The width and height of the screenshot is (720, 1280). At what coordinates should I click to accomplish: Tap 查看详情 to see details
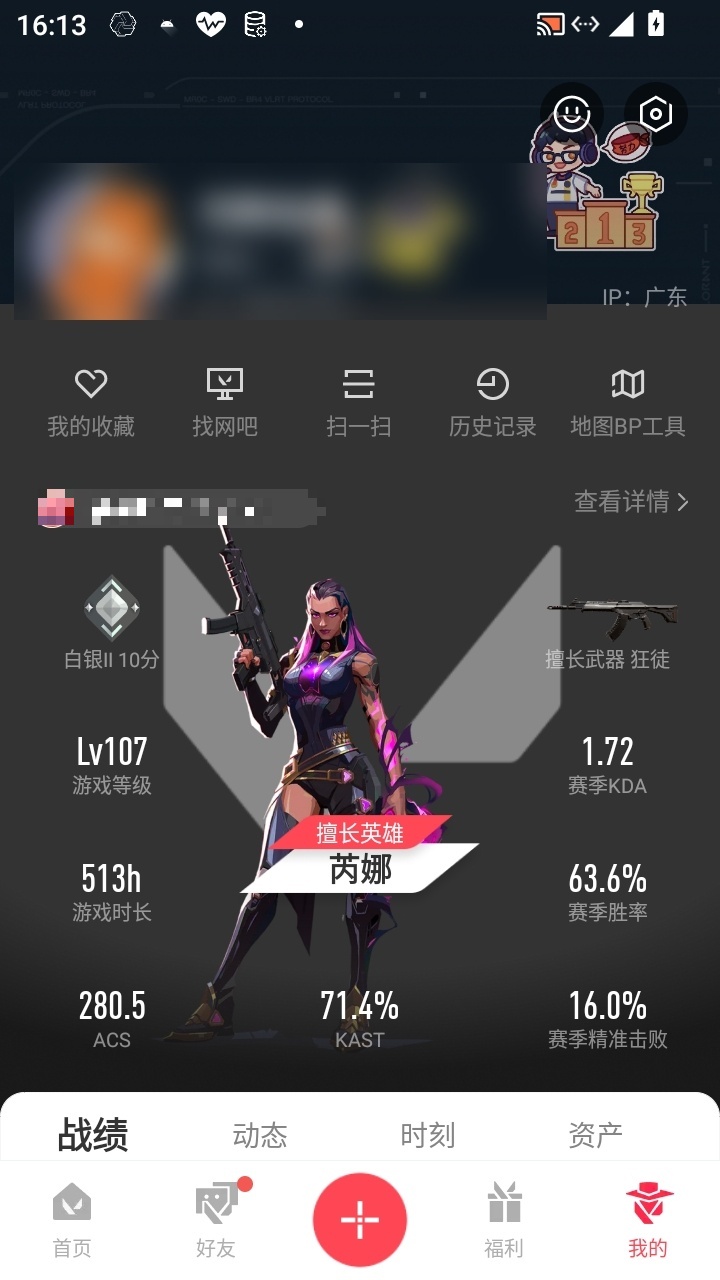click(x=632, y=502)
